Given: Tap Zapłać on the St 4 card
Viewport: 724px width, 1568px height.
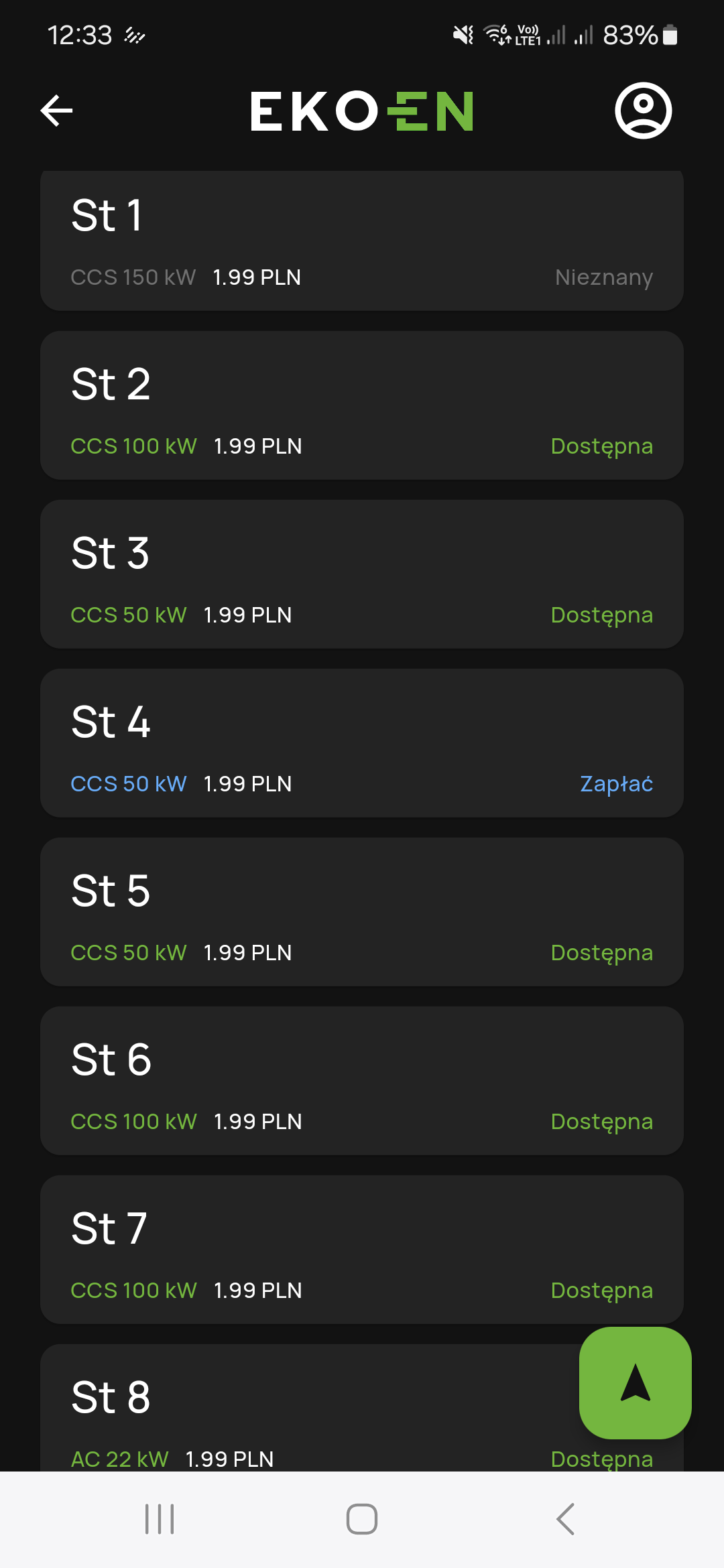Looking at the screenshot, I should click(616, 783).
